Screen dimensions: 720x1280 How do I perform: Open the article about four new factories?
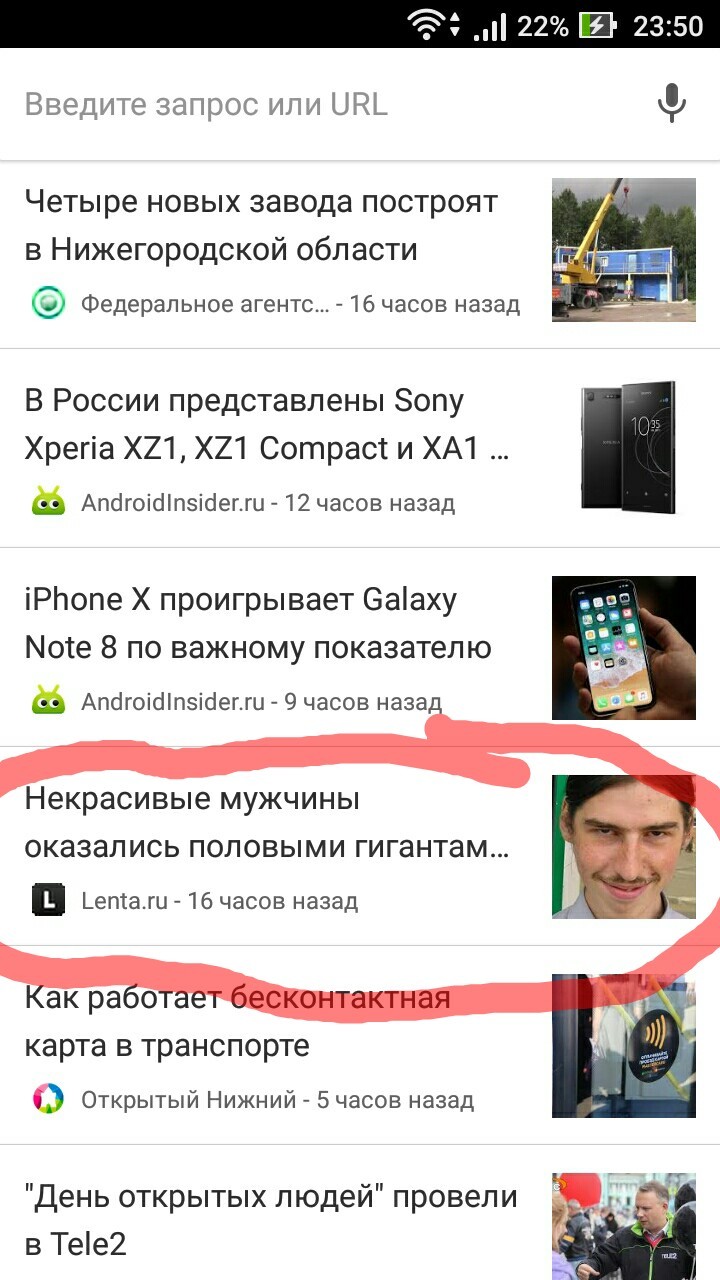tap(360, 250)
